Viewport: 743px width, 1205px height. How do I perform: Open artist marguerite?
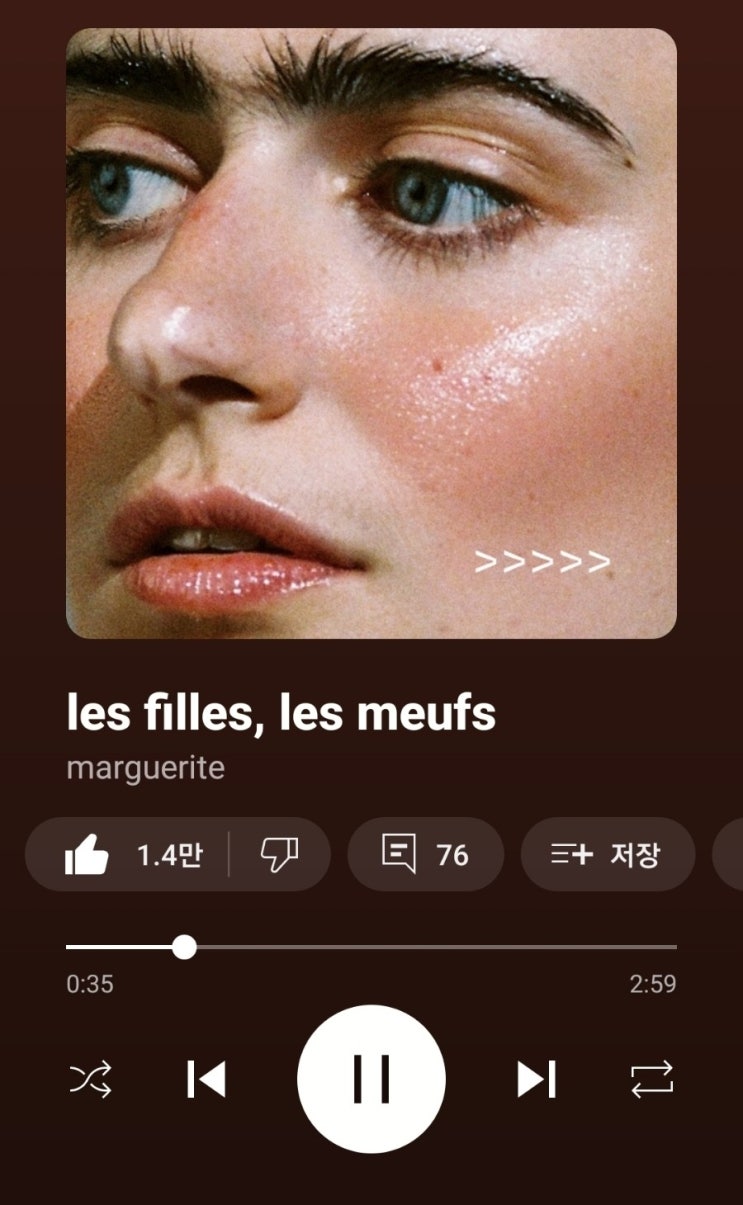[146, 768]
